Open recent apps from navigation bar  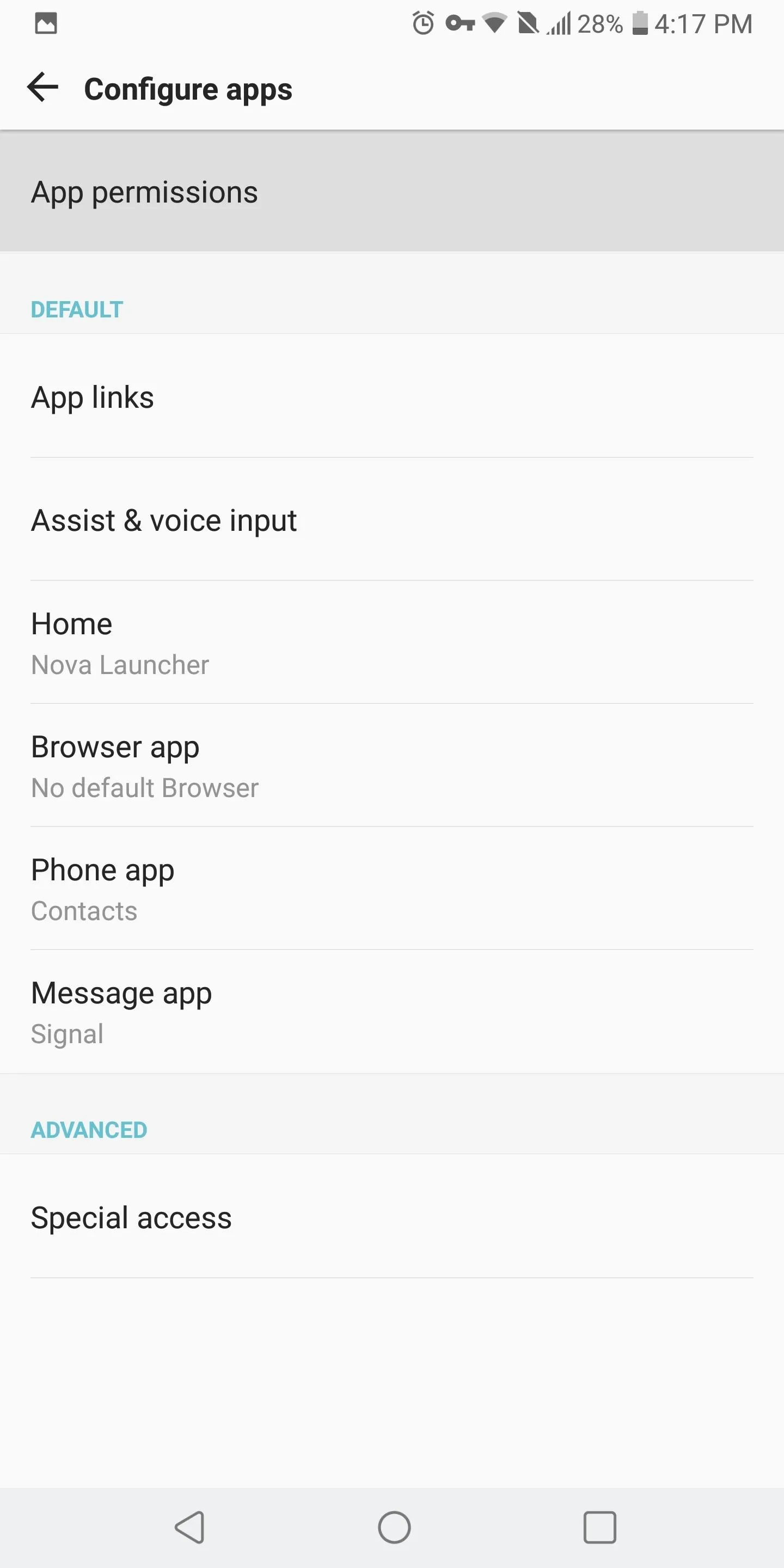[x=599, y=1527]
